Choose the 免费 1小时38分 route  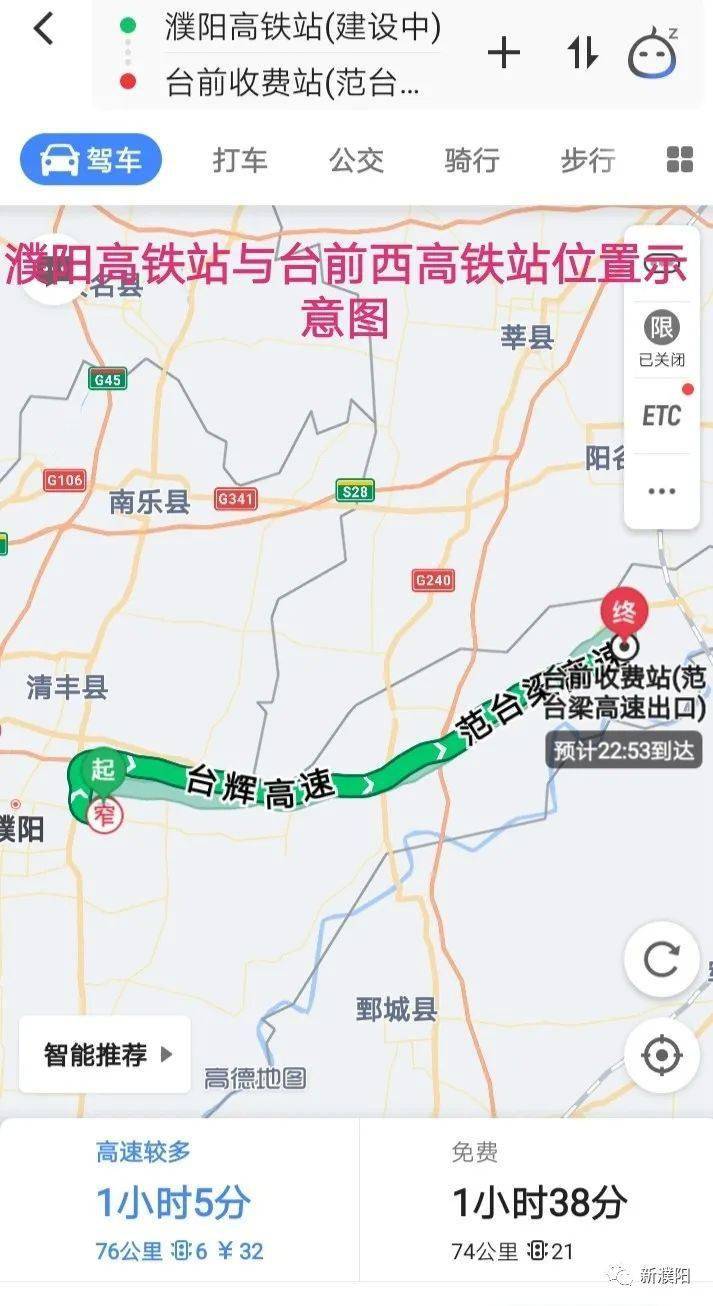point(536,1200)
